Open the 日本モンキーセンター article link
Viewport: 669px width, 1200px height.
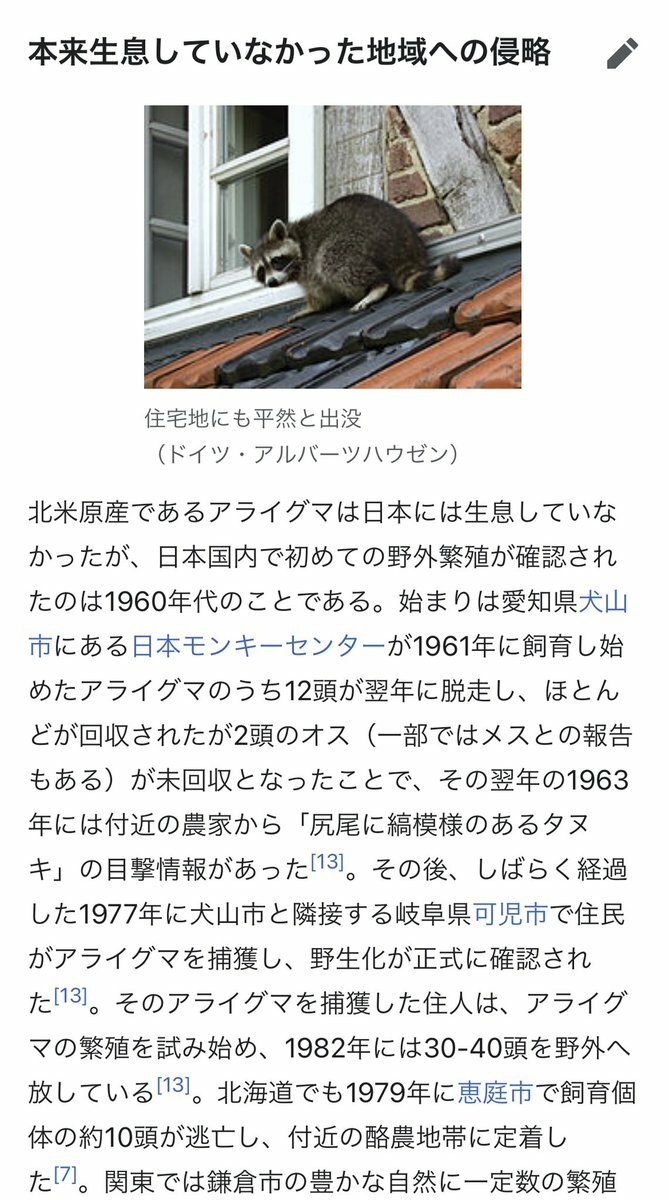pos(257,646)
